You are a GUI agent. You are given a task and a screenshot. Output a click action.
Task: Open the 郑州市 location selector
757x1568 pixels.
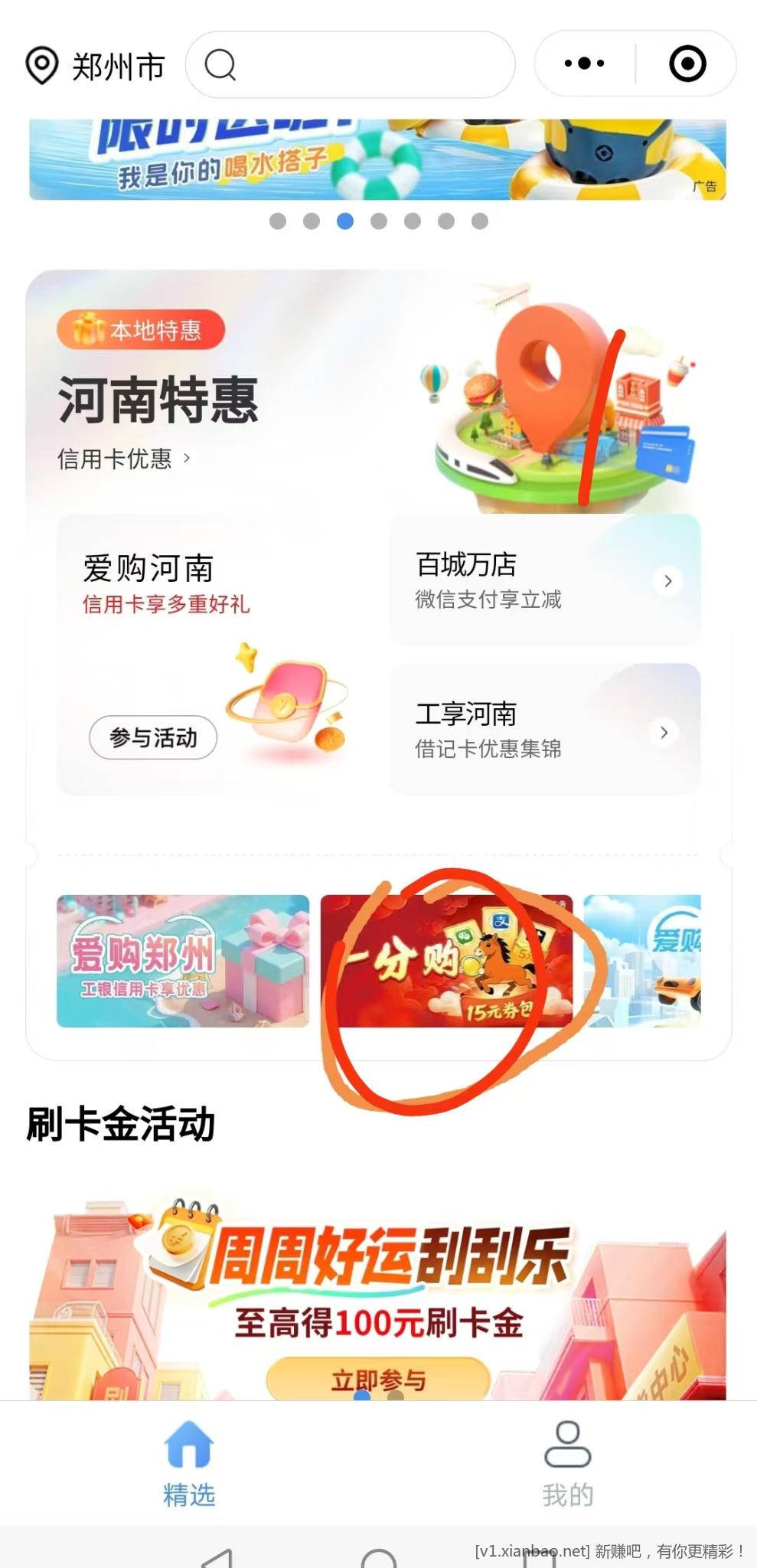(x=96, y=66)
